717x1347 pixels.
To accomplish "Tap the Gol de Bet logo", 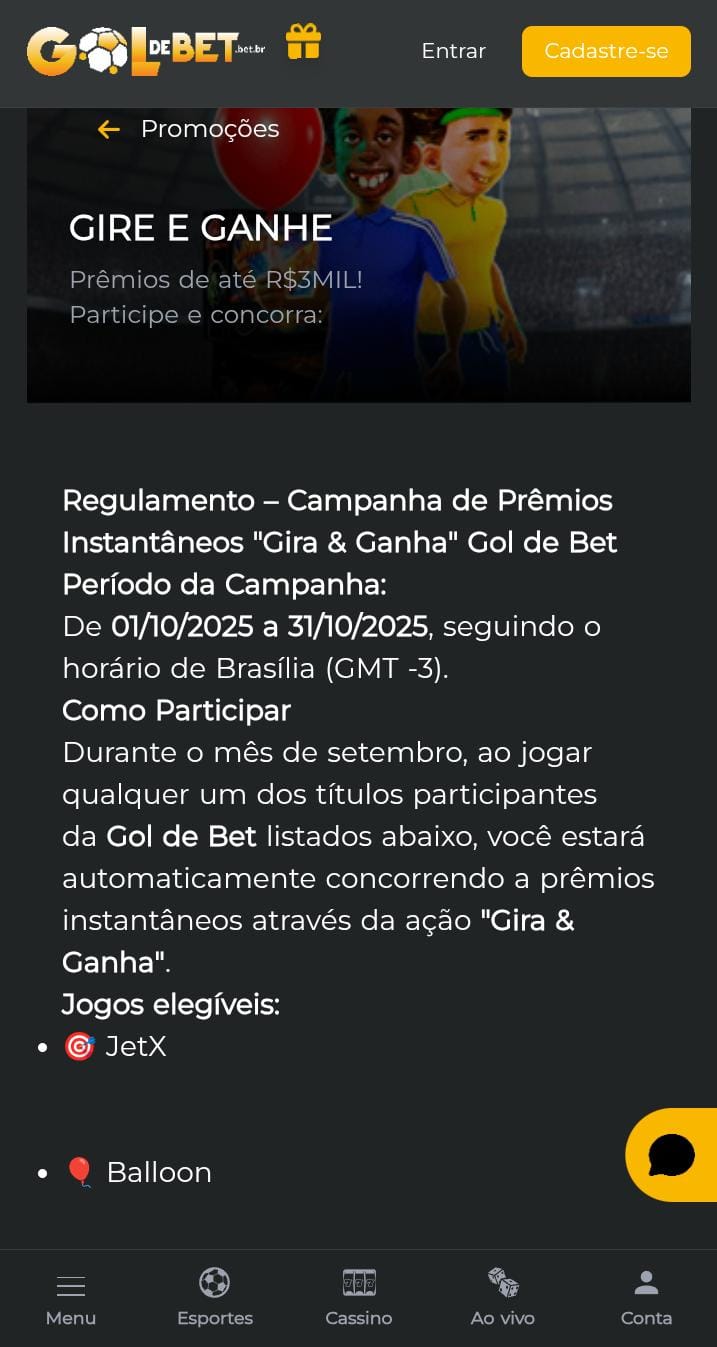I will click(146, 50).
